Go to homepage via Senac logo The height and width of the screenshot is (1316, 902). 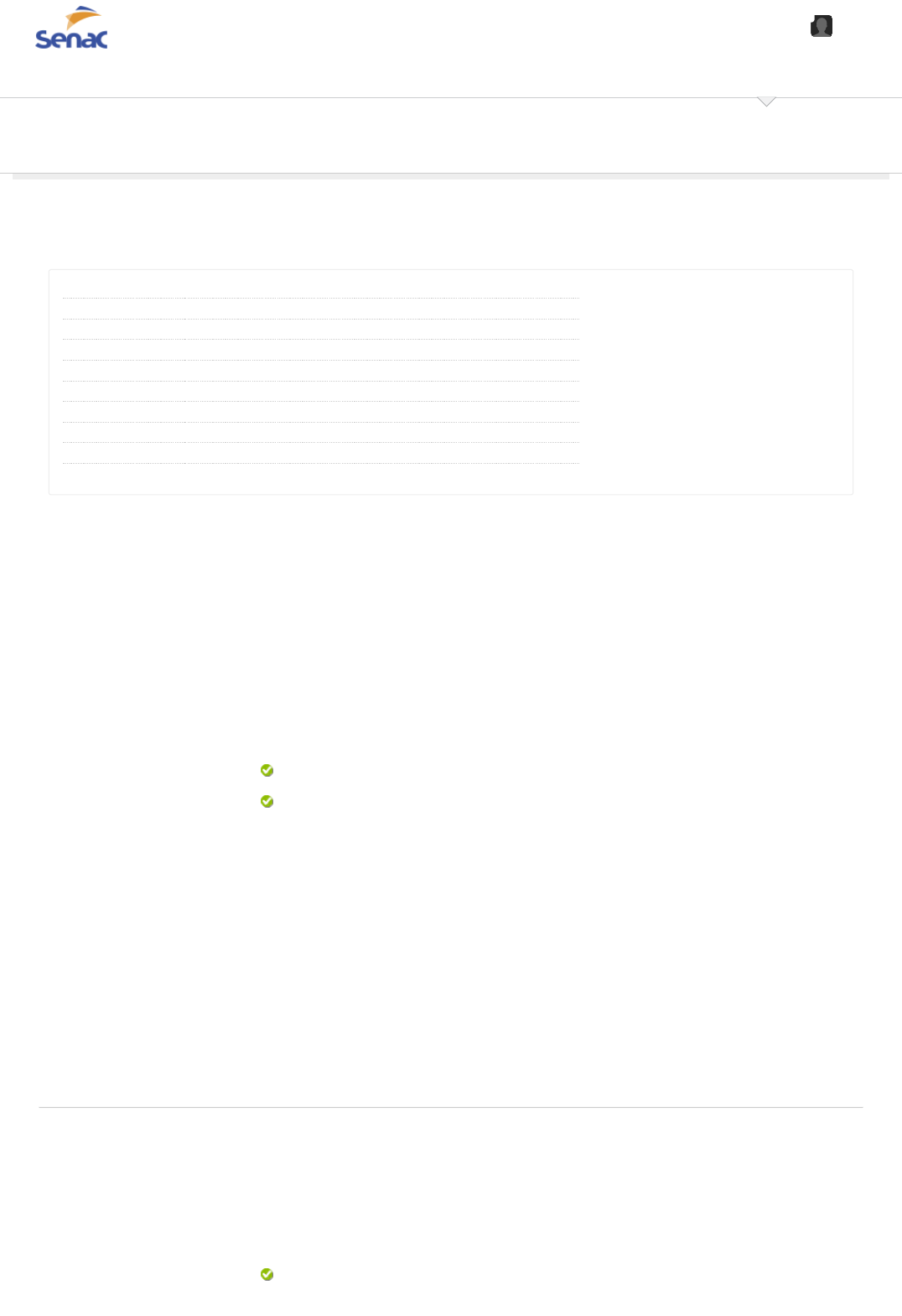71,29
